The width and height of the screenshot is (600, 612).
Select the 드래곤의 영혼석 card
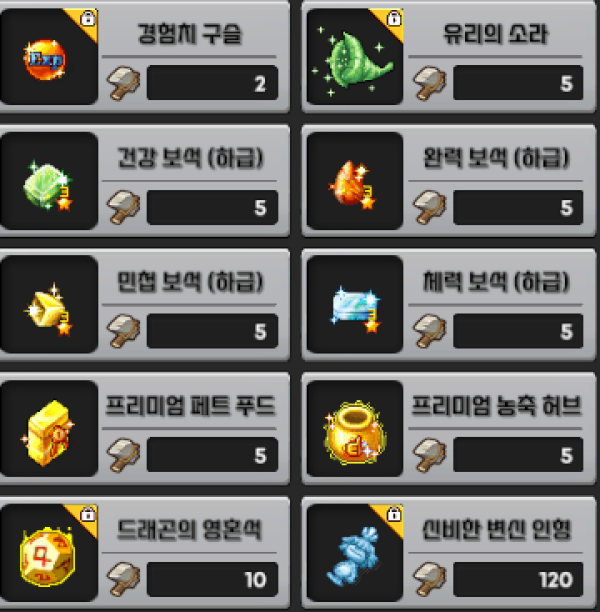point(146,552)
